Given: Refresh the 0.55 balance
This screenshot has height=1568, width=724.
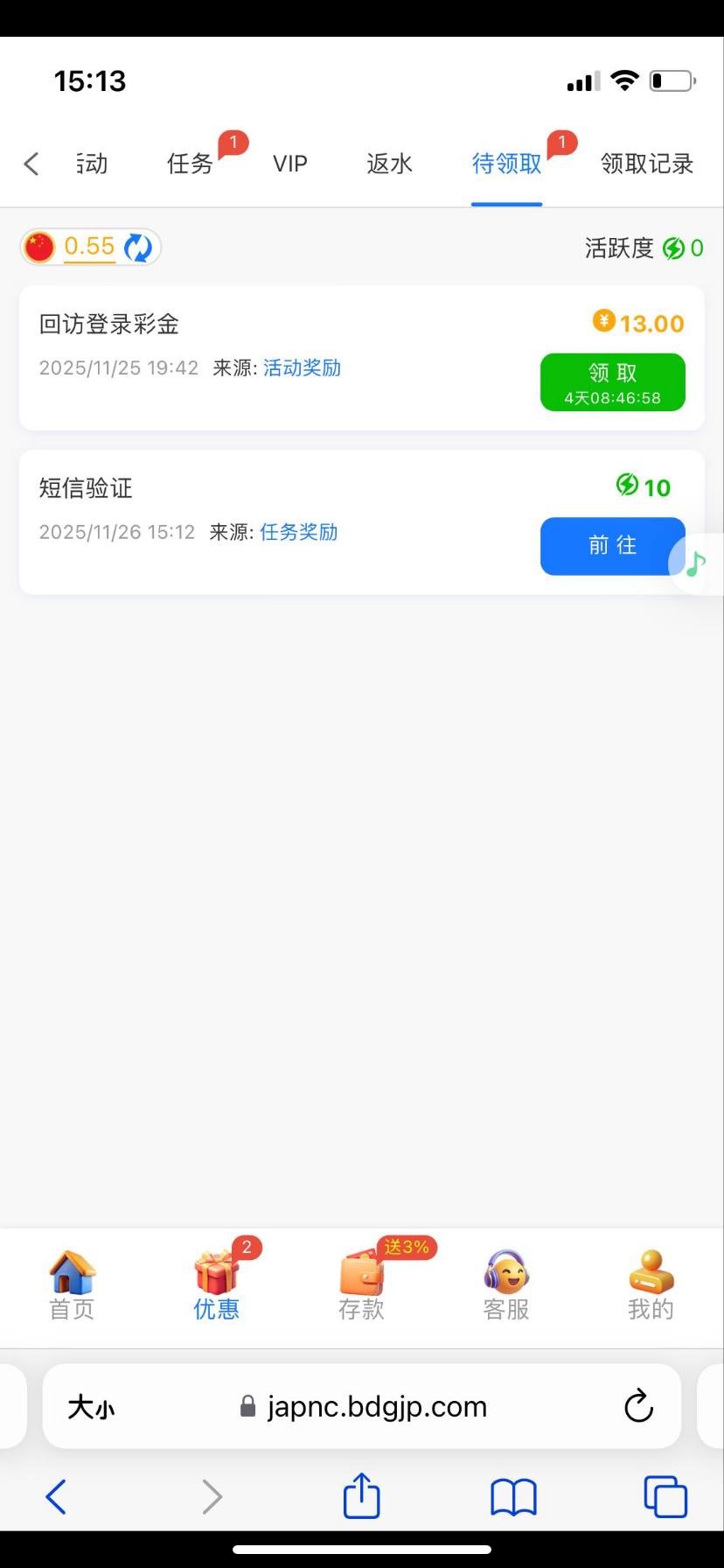Looking at the screenshot, I should [x=138, y=248].
